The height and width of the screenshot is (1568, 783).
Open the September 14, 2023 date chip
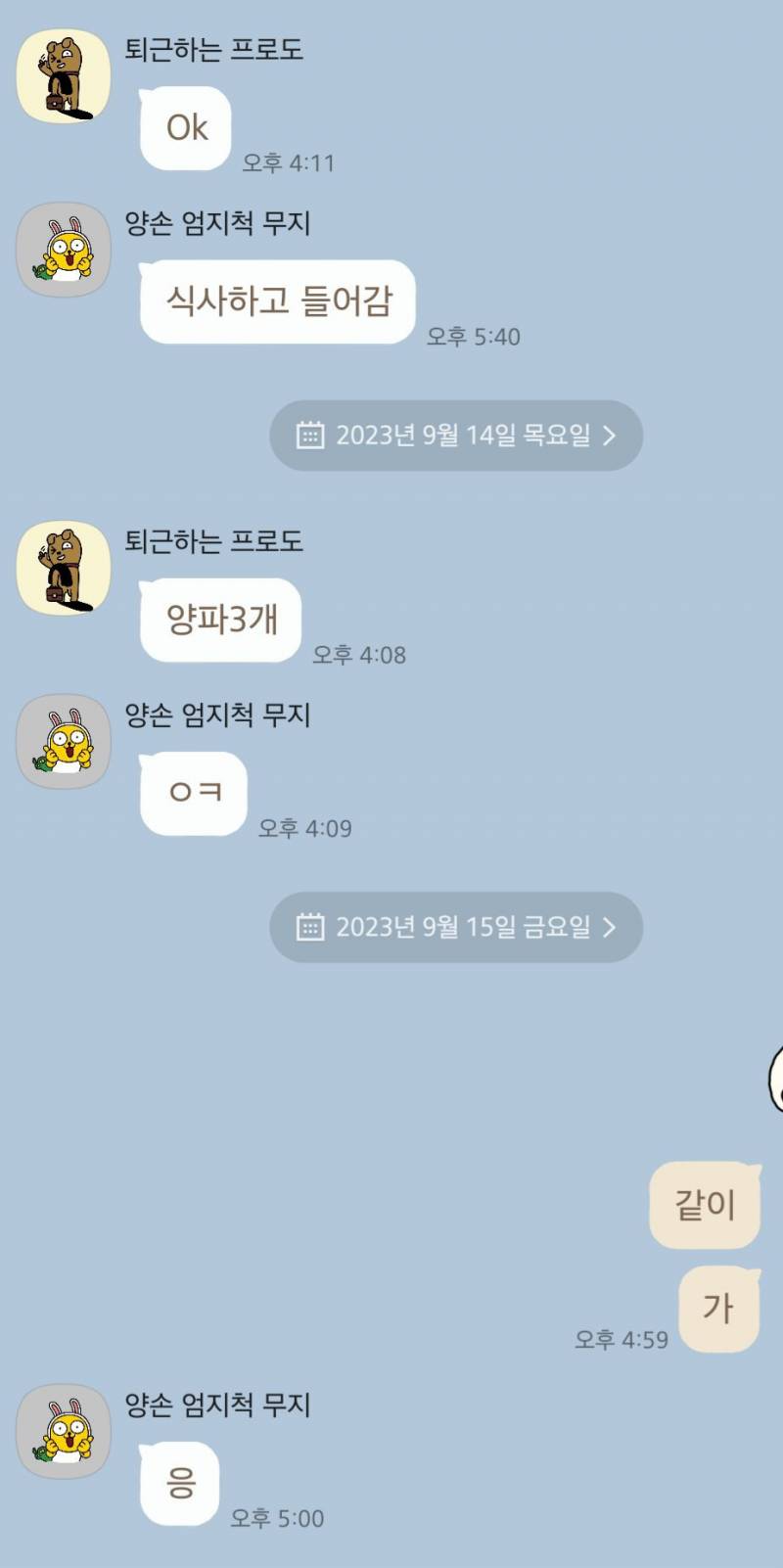[x=456, y=436]
